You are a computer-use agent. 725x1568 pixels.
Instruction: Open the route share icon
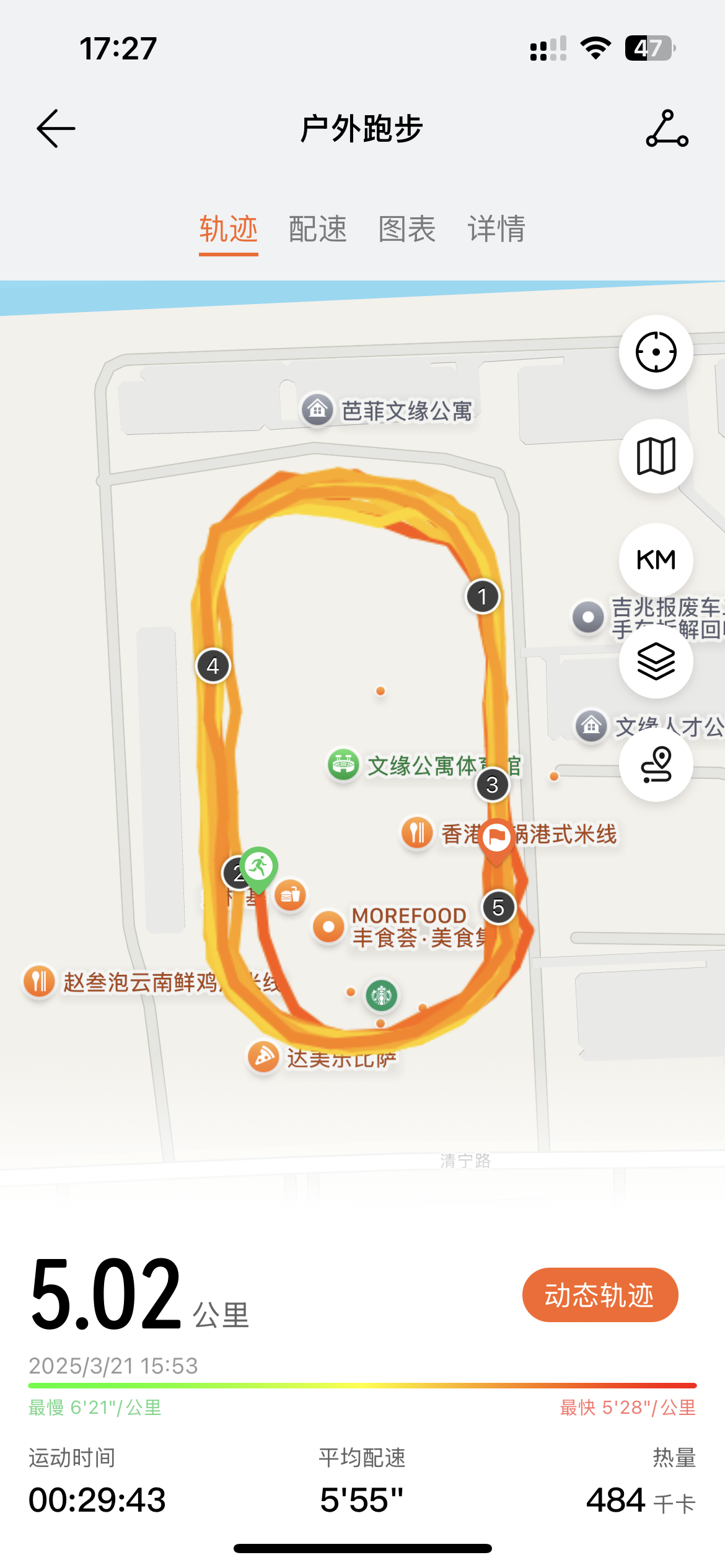point(667,129)
